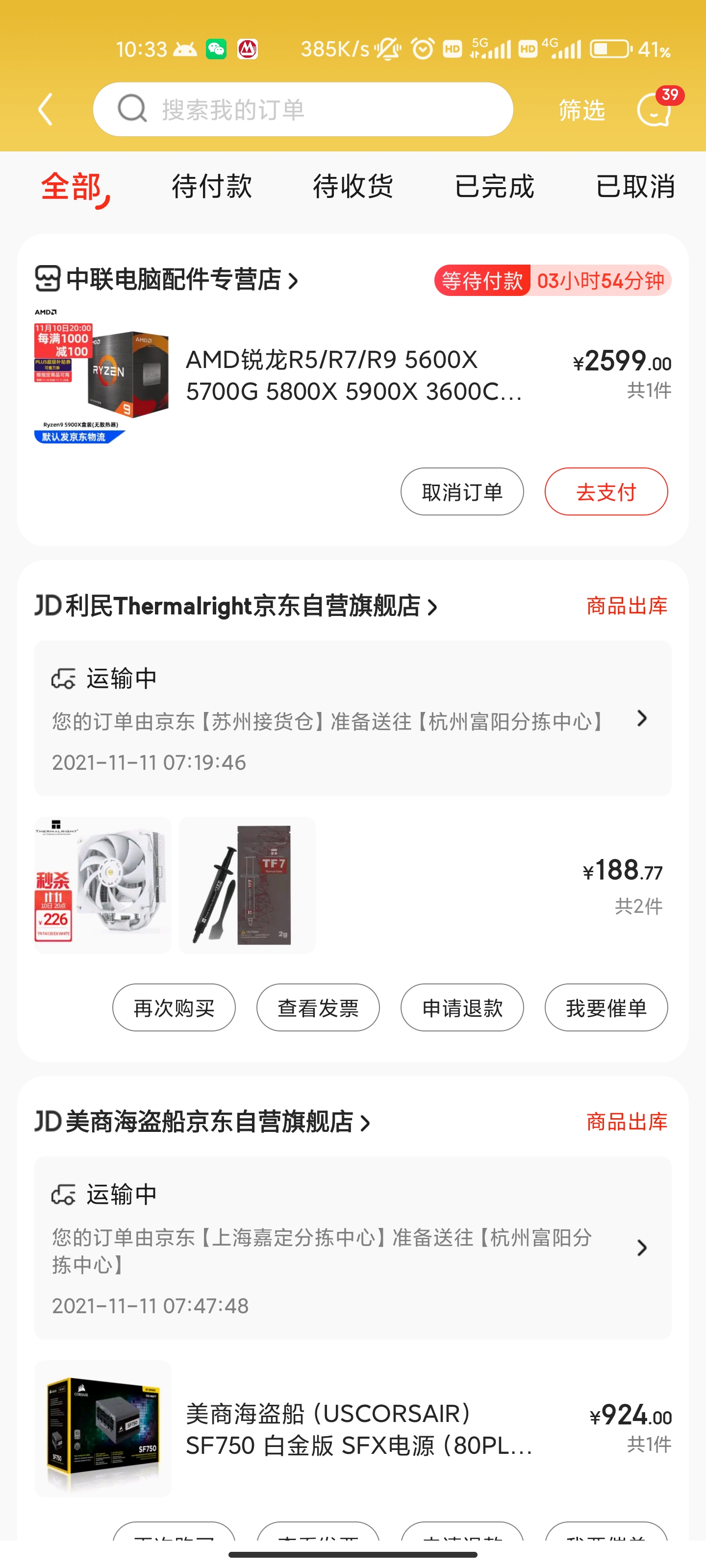This screenshot has width=706, height=1568.
Task: Tap the search field 搜索我的订单
Action: coord(304,110)
